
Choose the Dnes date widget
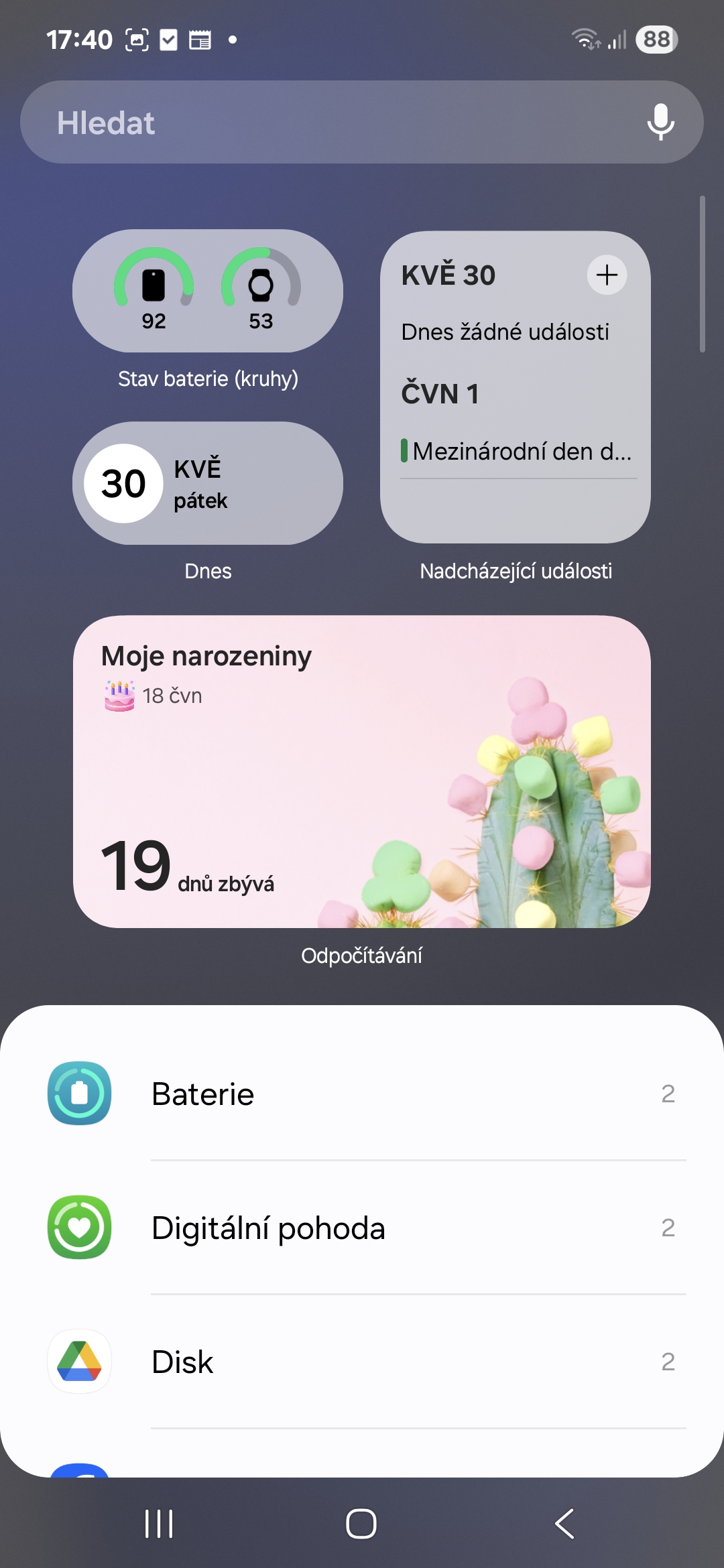208,483
